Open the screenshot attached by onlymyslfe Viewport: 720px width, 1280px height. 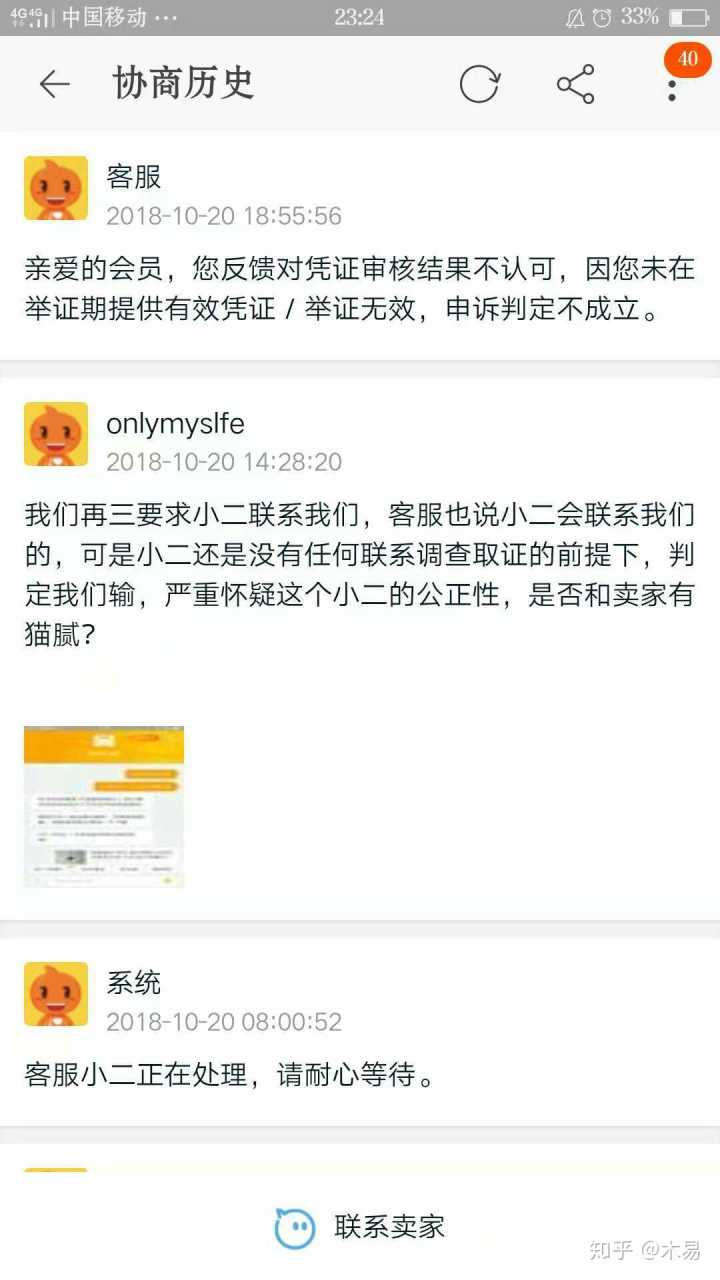click(x=104, y=806)
